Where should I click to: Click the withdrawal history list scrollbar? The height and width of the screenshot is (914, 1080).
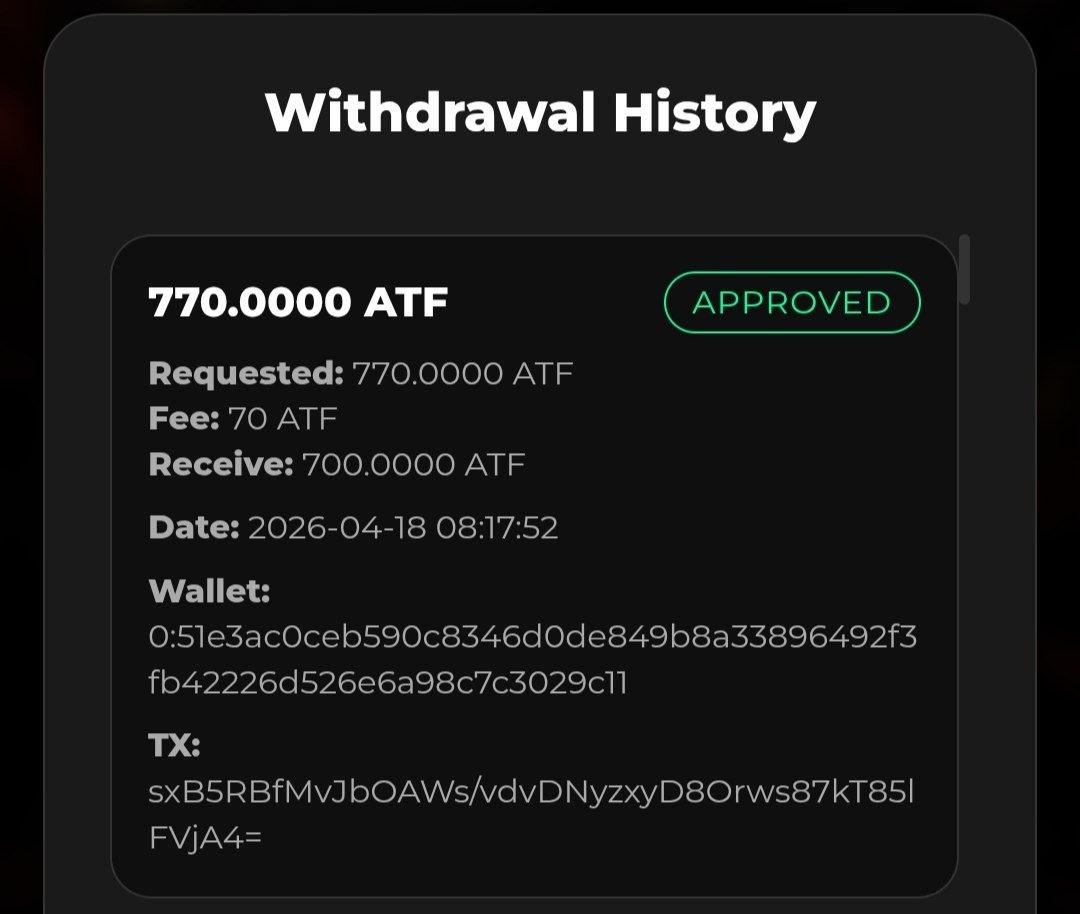click(964, 269)
